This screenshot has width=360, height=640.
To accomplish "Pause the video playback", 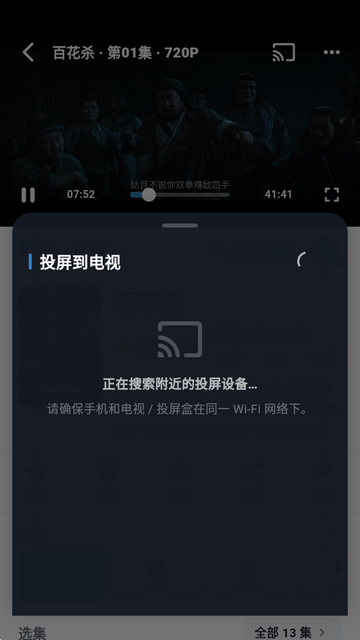I will click(x=28, y=195).
